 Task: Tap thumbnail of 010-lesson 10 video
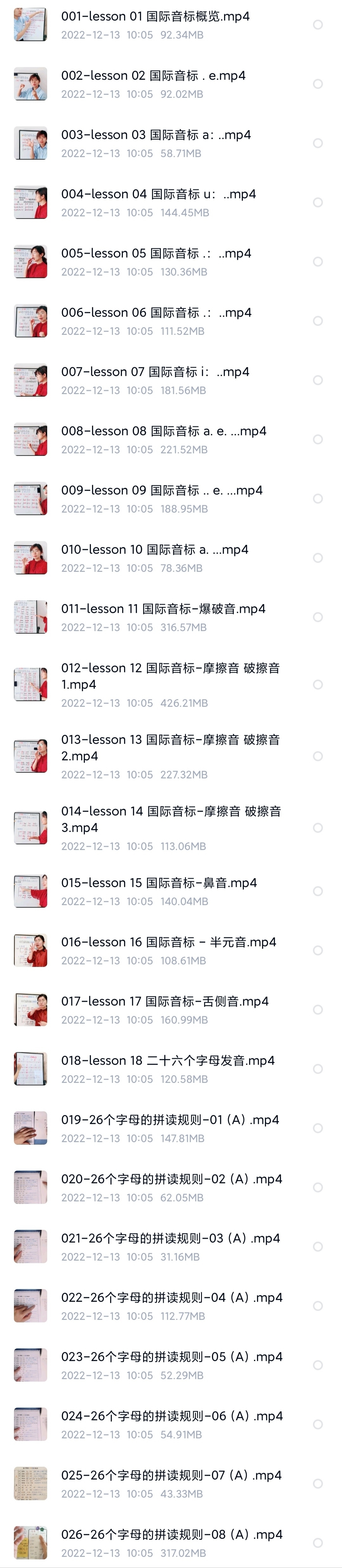(x=30, y=558)
